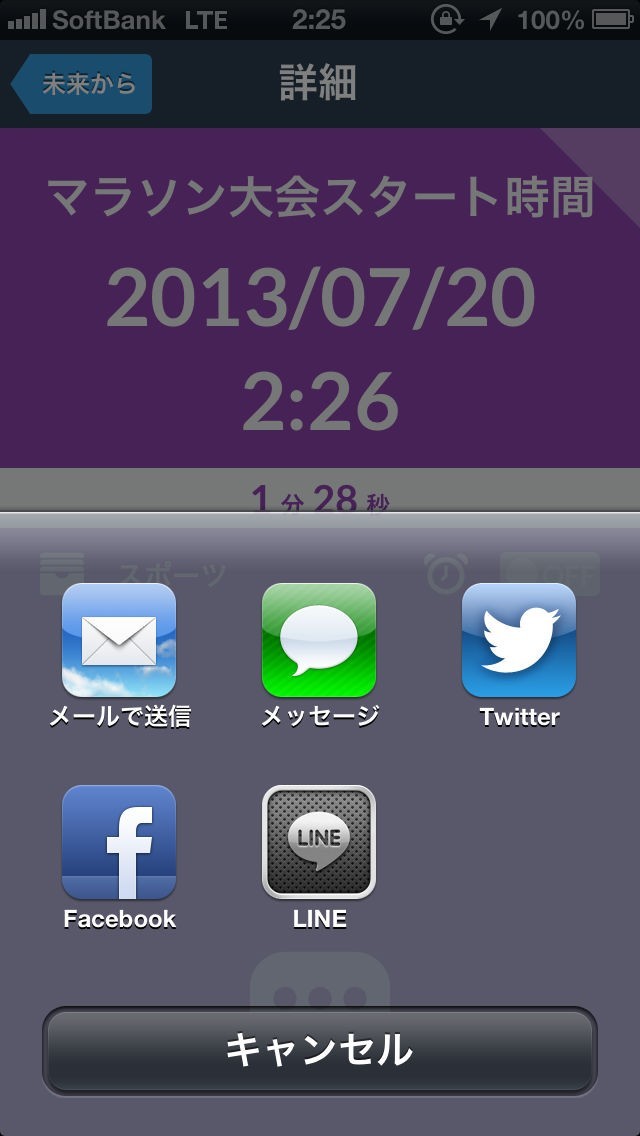Share to LINE
This screenshot has height=1136, width=640.
pyautogui.click(x=319, y=842)
